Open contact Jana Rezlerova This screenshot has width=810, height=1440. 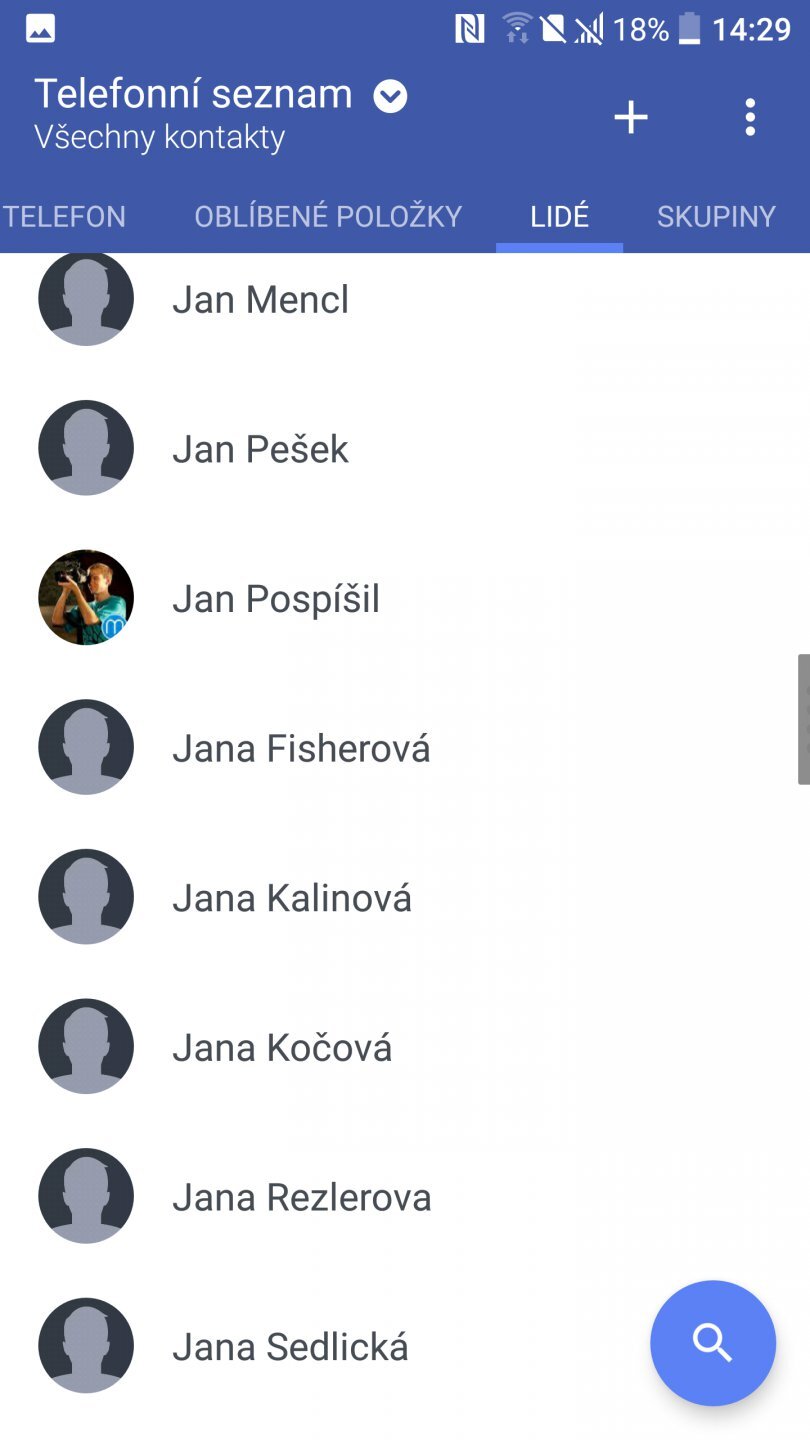tap(301, 1197)
